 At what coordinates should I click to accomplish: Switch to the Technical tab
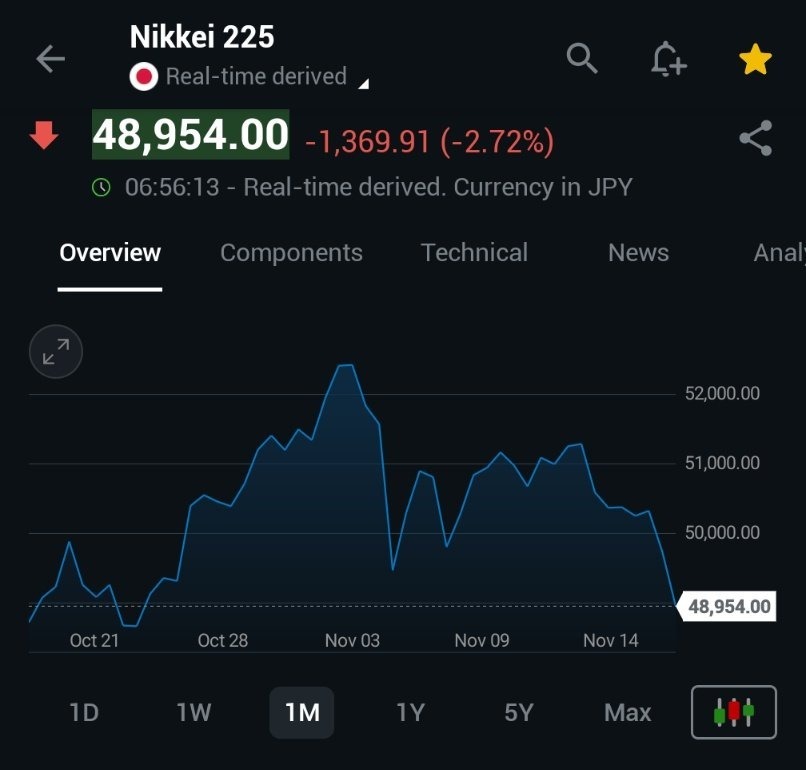point(474,253)
